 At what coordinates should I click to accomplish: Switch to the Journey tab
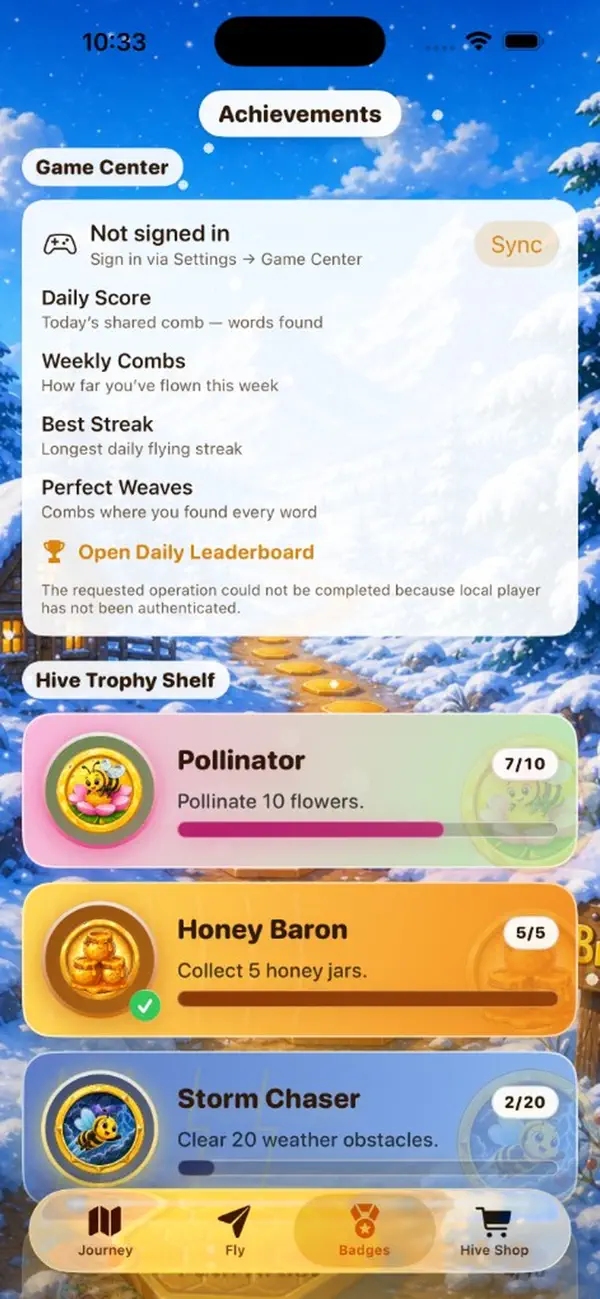(105, 1231)
